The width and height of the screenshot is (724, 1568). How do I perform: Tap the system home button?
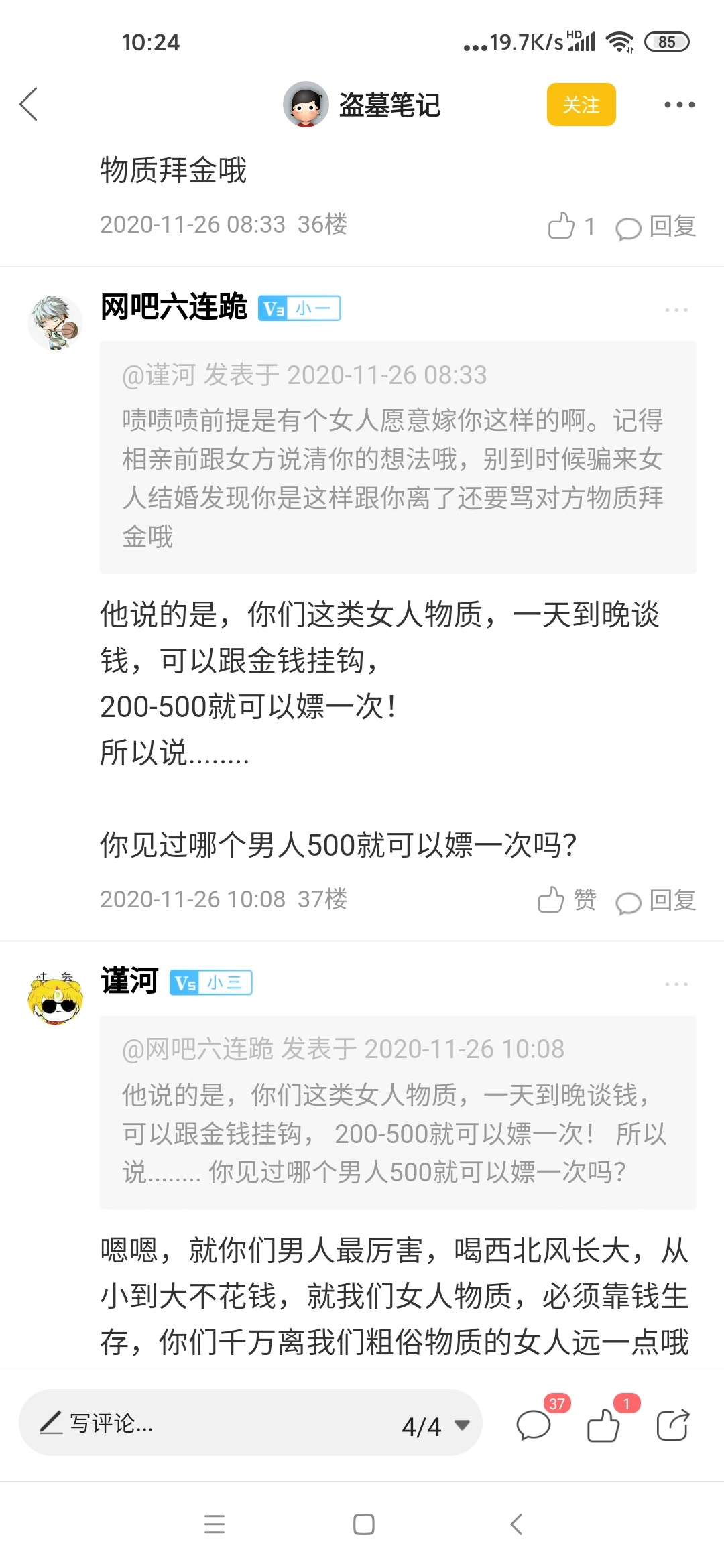click(x=363, y=1524)
